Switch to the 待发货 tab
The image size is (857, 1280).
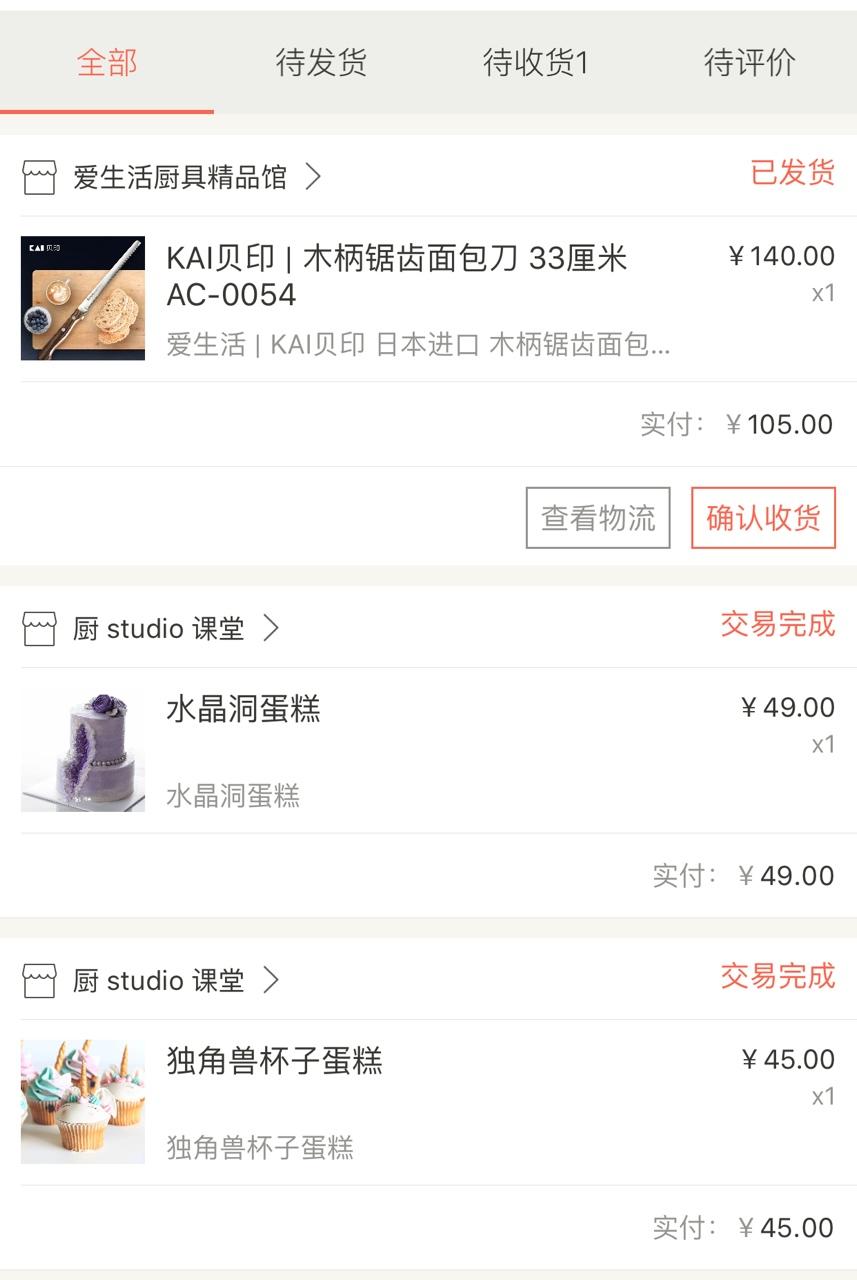point(321,63)
